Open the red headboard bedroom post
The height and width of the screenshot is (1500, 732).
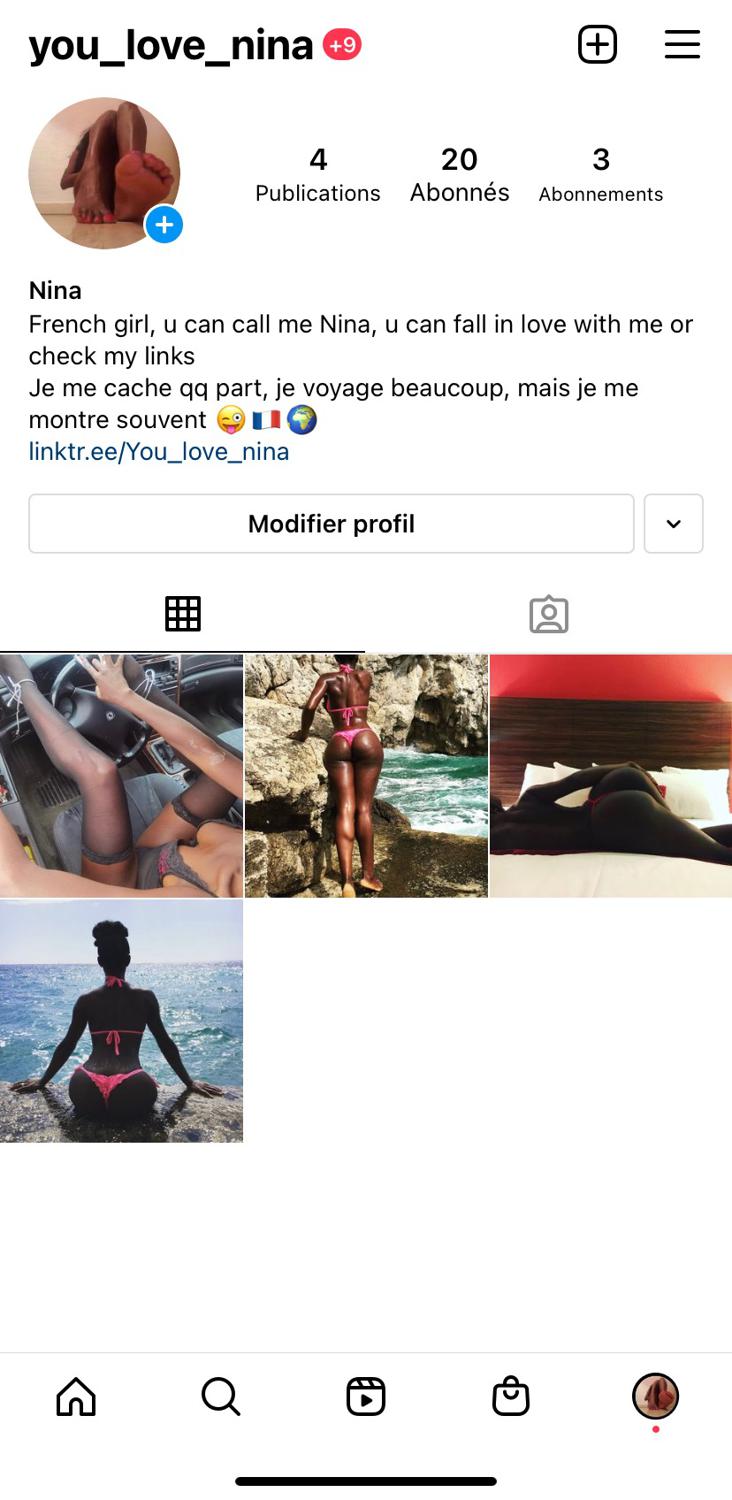611,775
